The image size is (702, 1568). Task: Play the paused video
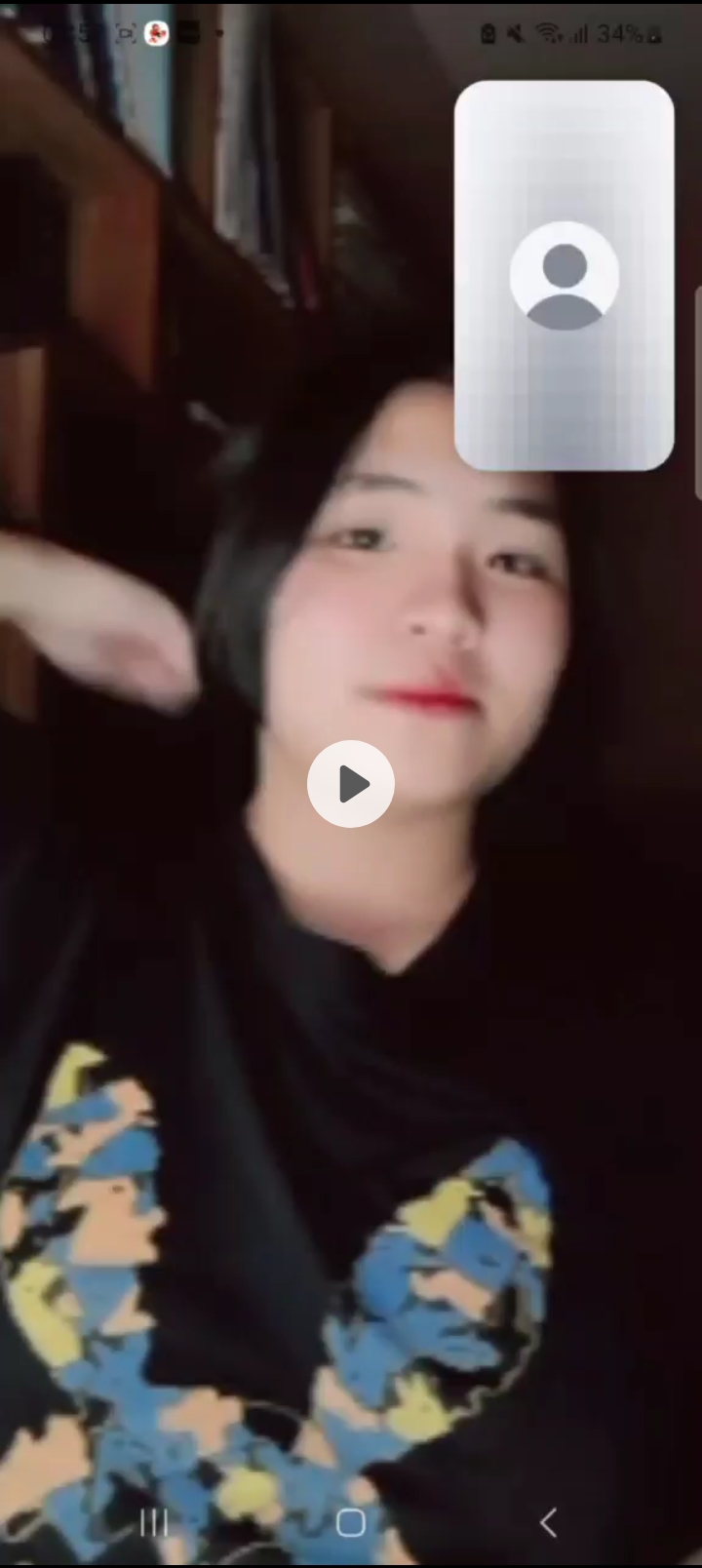351,783
